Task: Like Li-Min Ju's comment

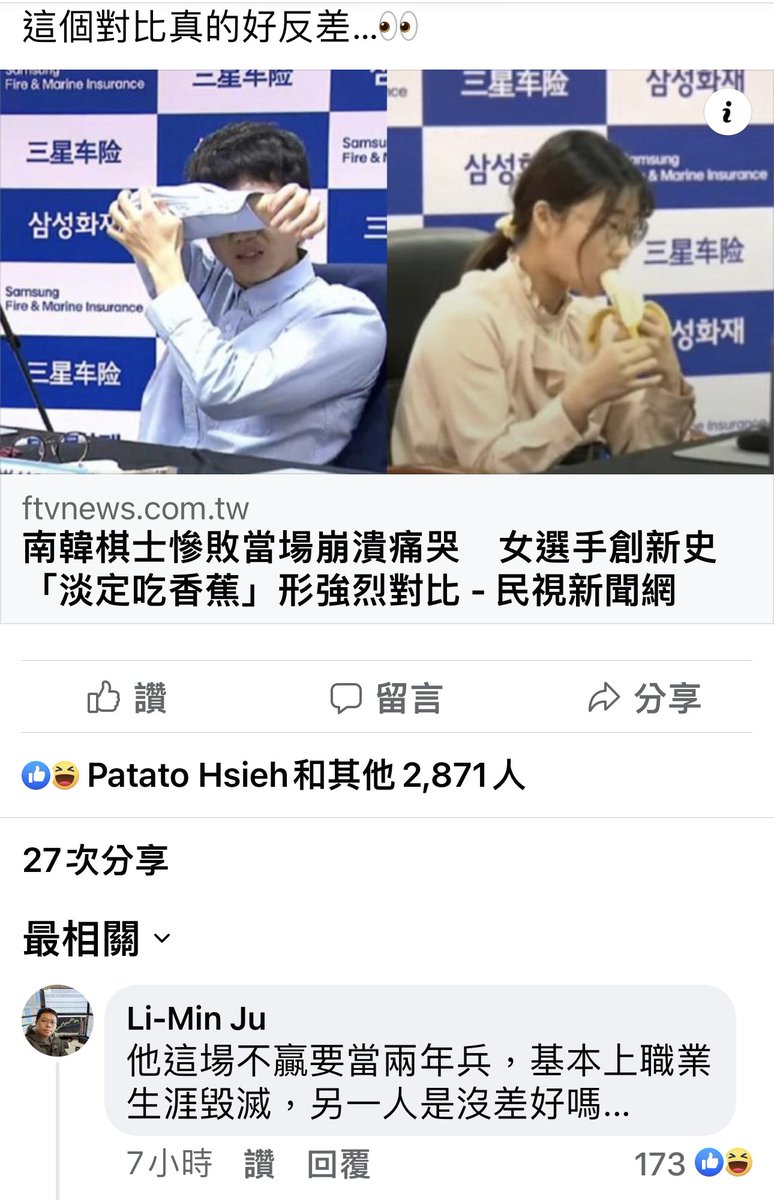Action: [259, 1163]
